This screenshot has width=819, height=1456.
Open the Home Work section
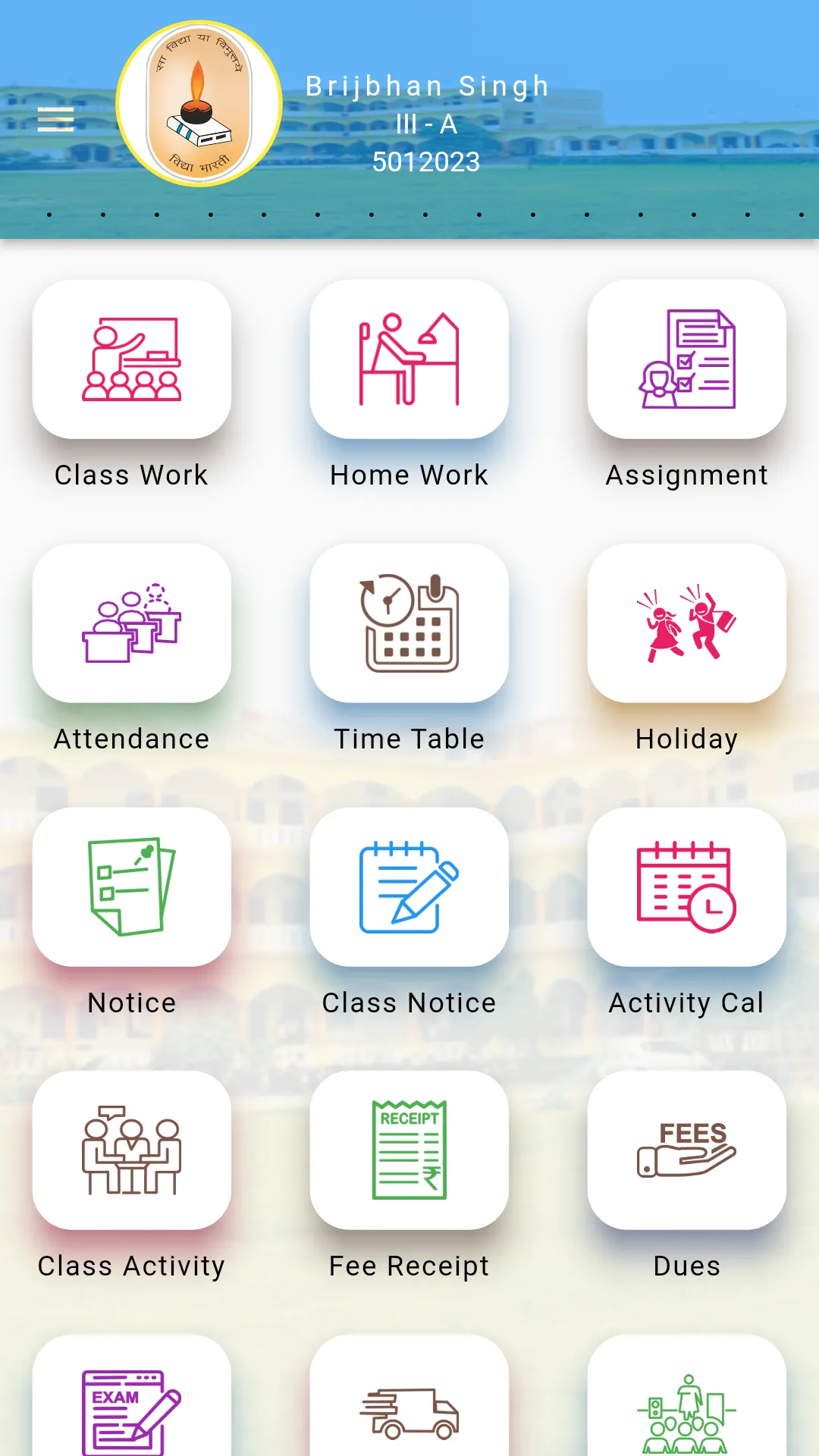tap(409, 359)
